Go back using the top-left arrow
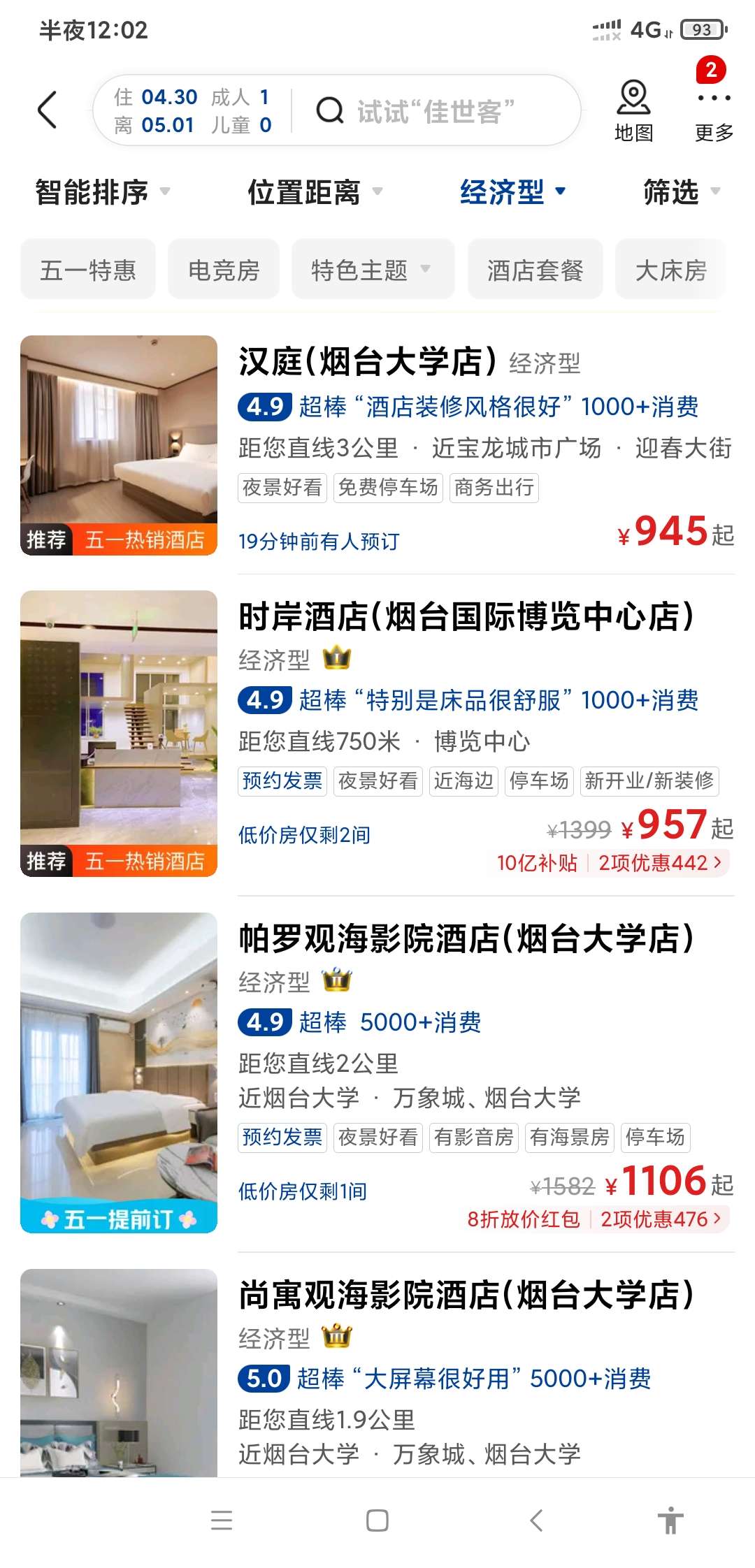The image size is (755, 1568). click(47, 110)
